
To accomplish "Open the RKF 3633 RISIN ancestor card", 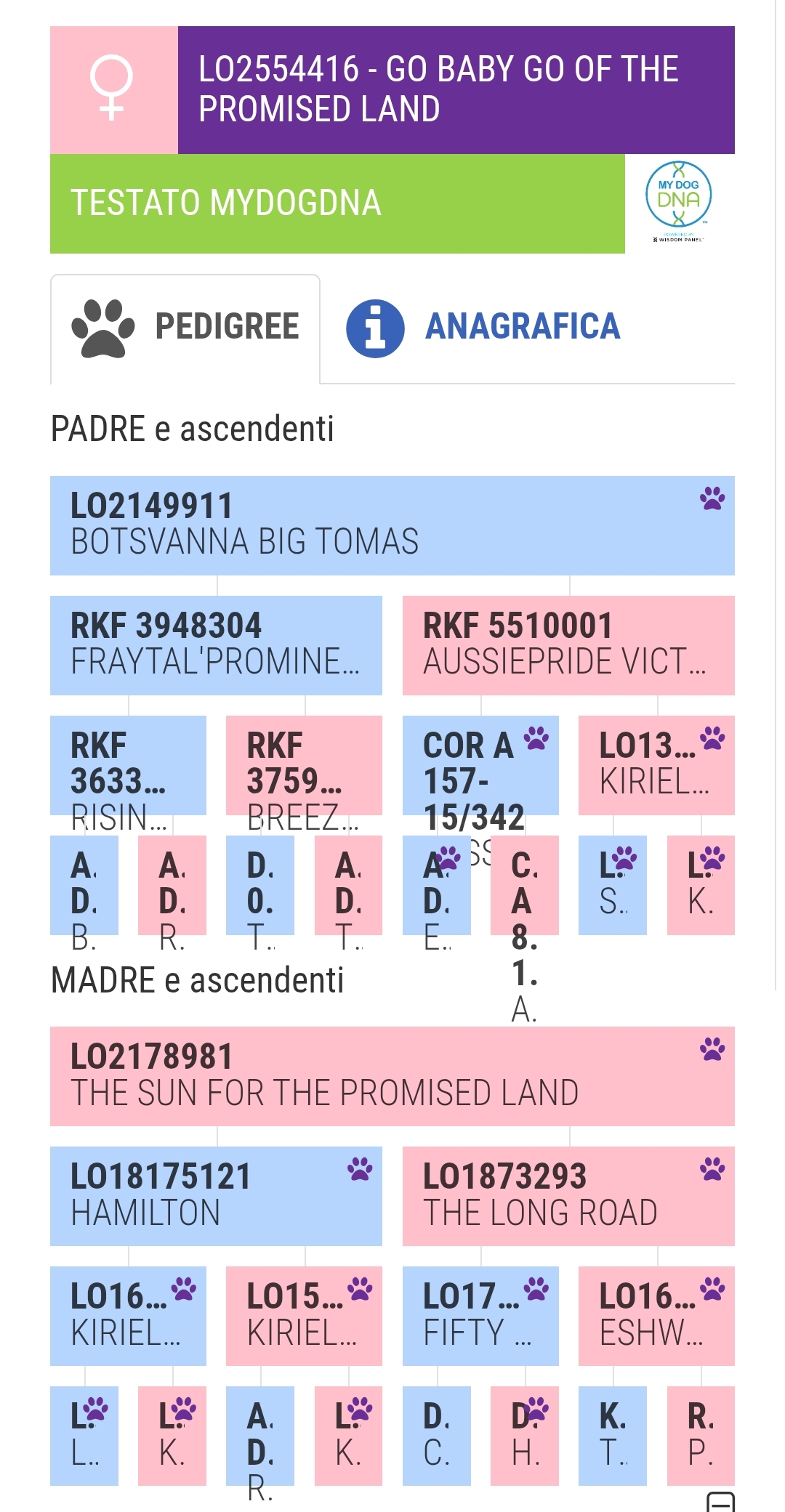I will (x=128, y=765).
